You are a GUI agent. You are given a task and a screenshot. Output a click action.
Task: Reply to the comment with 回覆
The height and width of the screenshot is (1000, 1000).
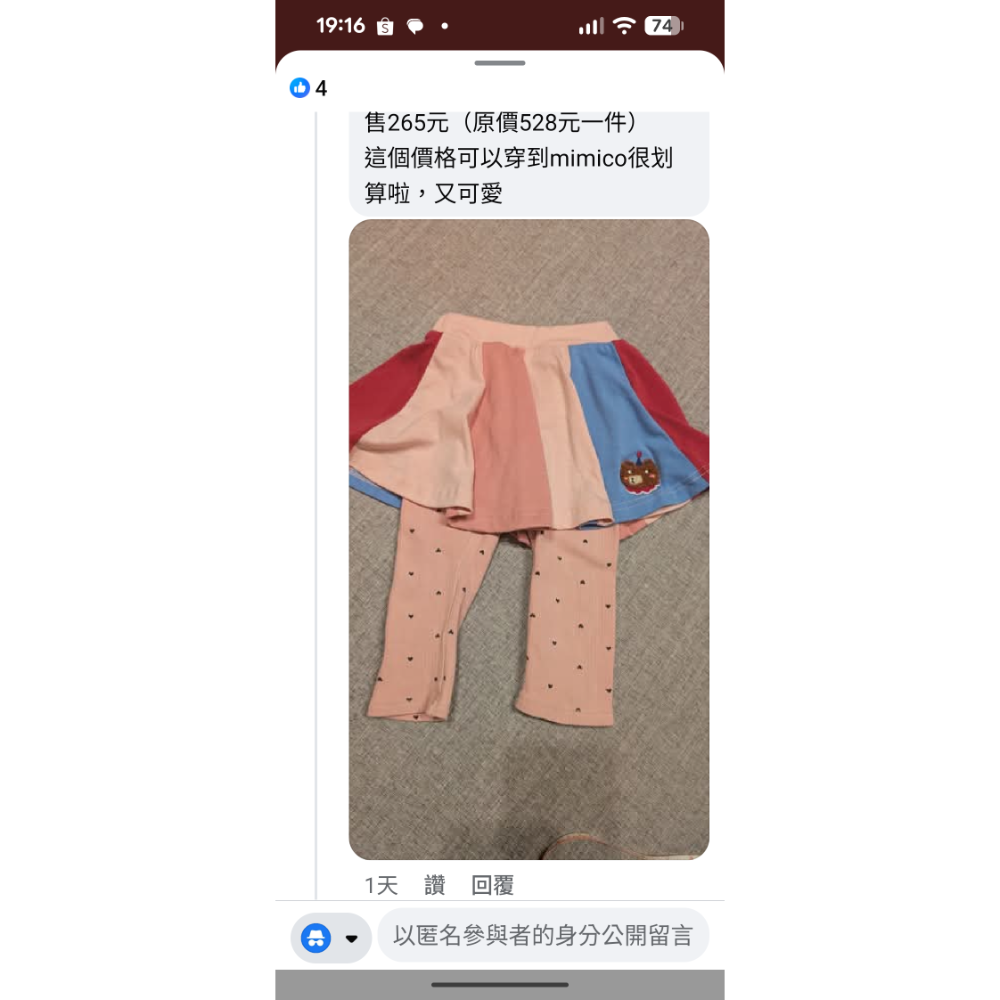point(493,885)
